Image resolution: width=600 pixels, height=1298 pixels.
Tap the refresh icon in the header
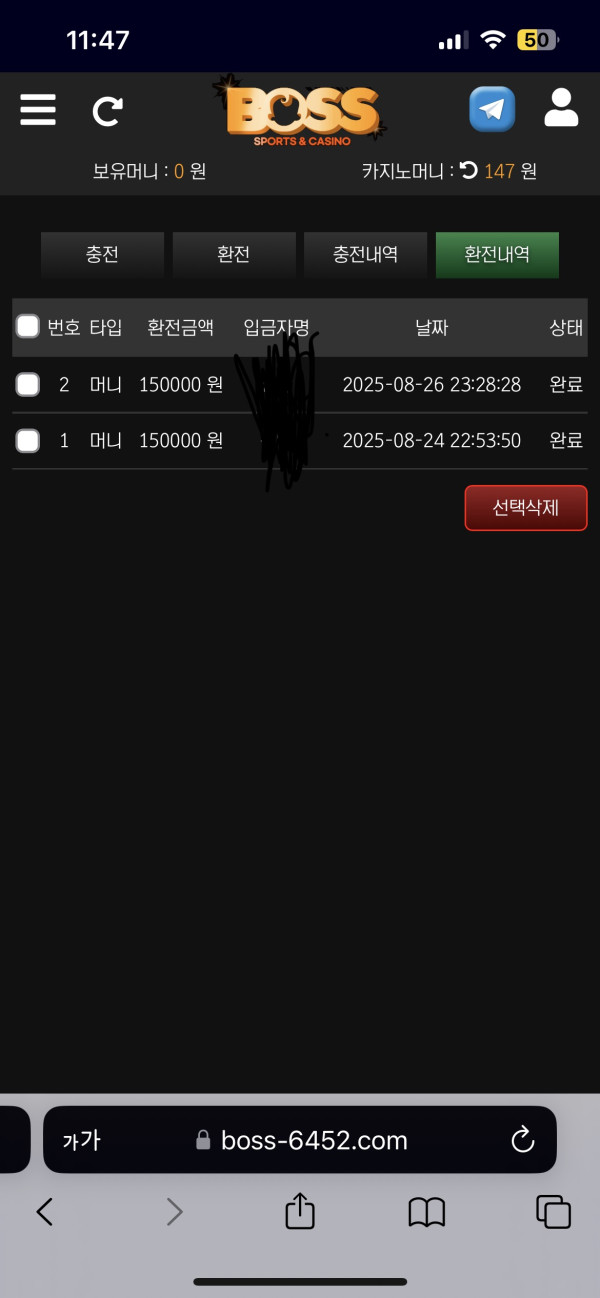[107, 110]
